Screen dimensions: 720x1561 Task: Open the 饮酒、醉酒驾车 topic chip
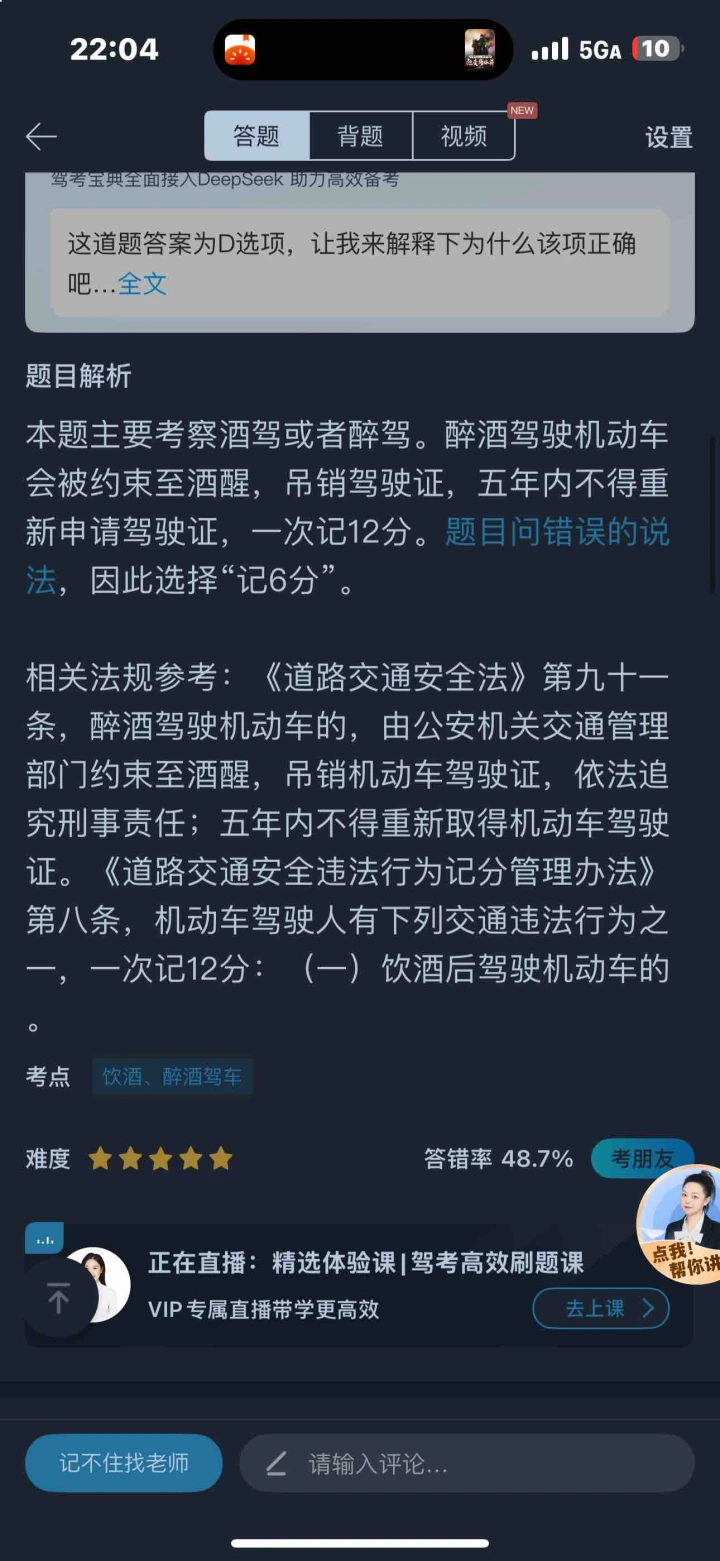(172, 1077)
